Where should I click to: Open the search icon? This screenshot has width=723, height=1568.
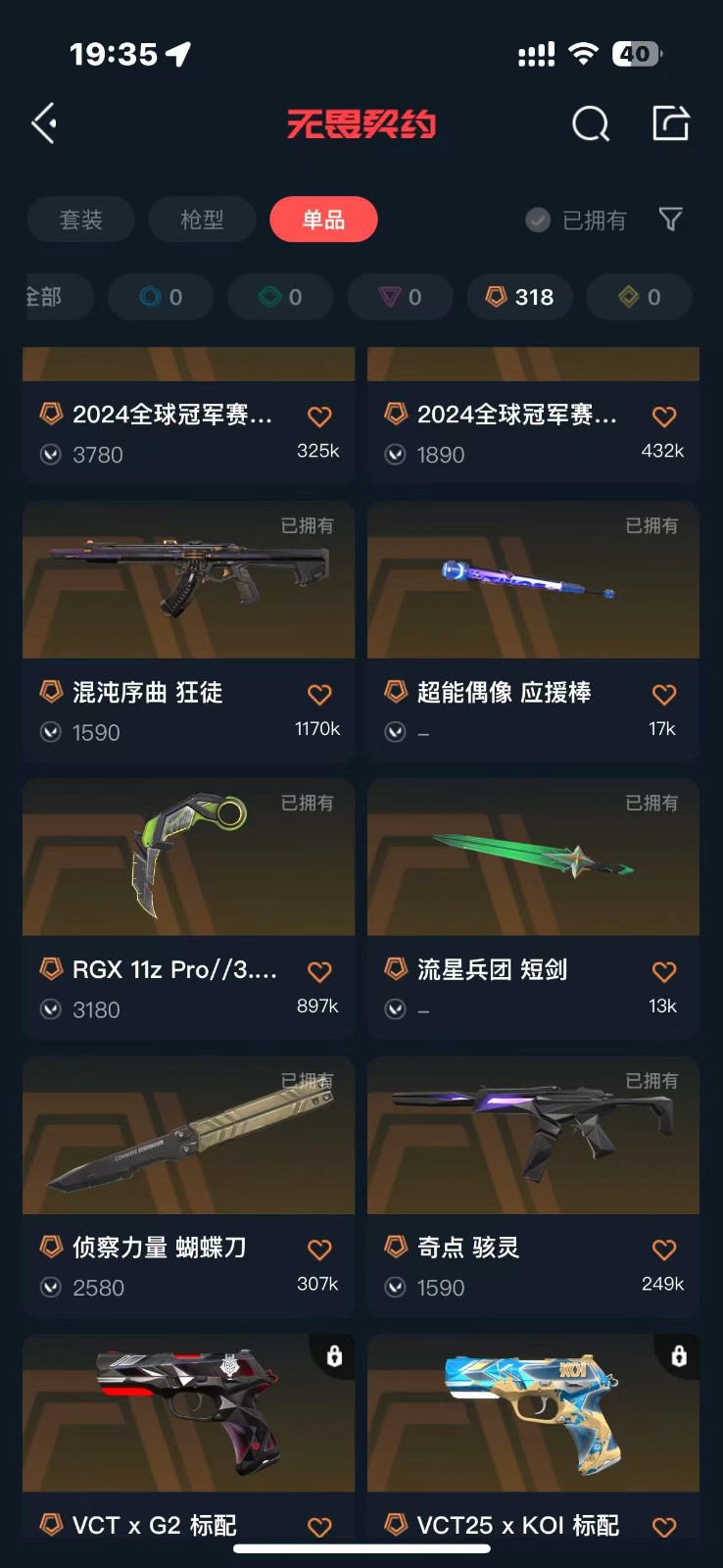pyautogui.click(x=591, y=124)
